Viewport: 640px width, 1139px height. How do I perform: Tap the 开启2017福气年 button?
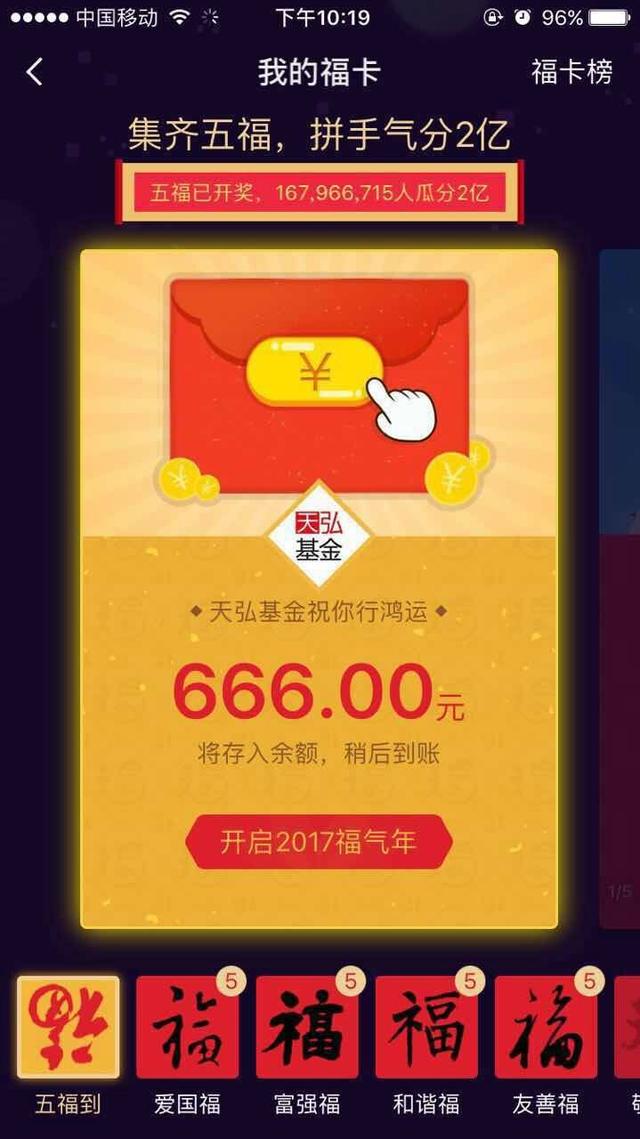point(319,841)
